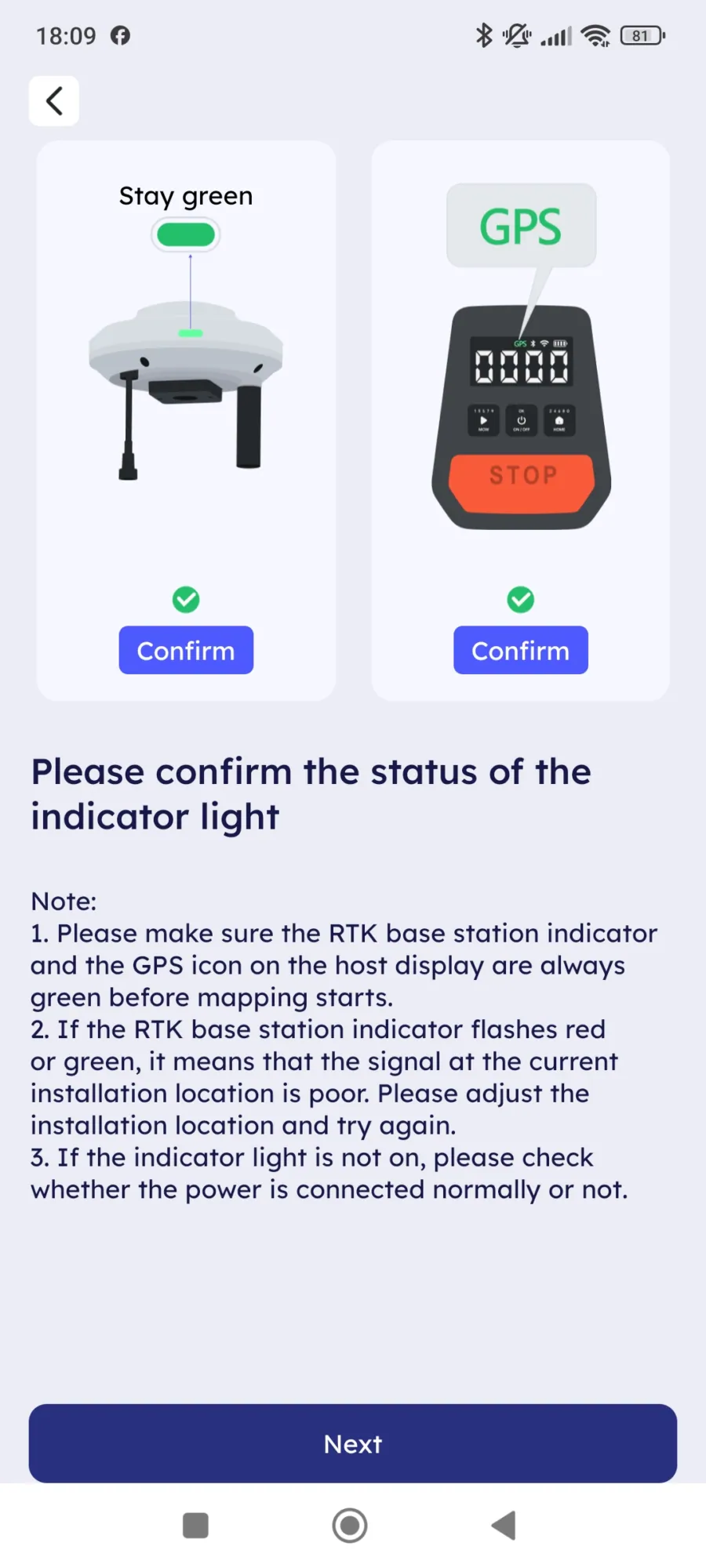Image resolution: width=706 pixels, height=1568 pixels.
Task: Tap Next to continue setup
Action: pyautogui.click(x=353, y=1443)
